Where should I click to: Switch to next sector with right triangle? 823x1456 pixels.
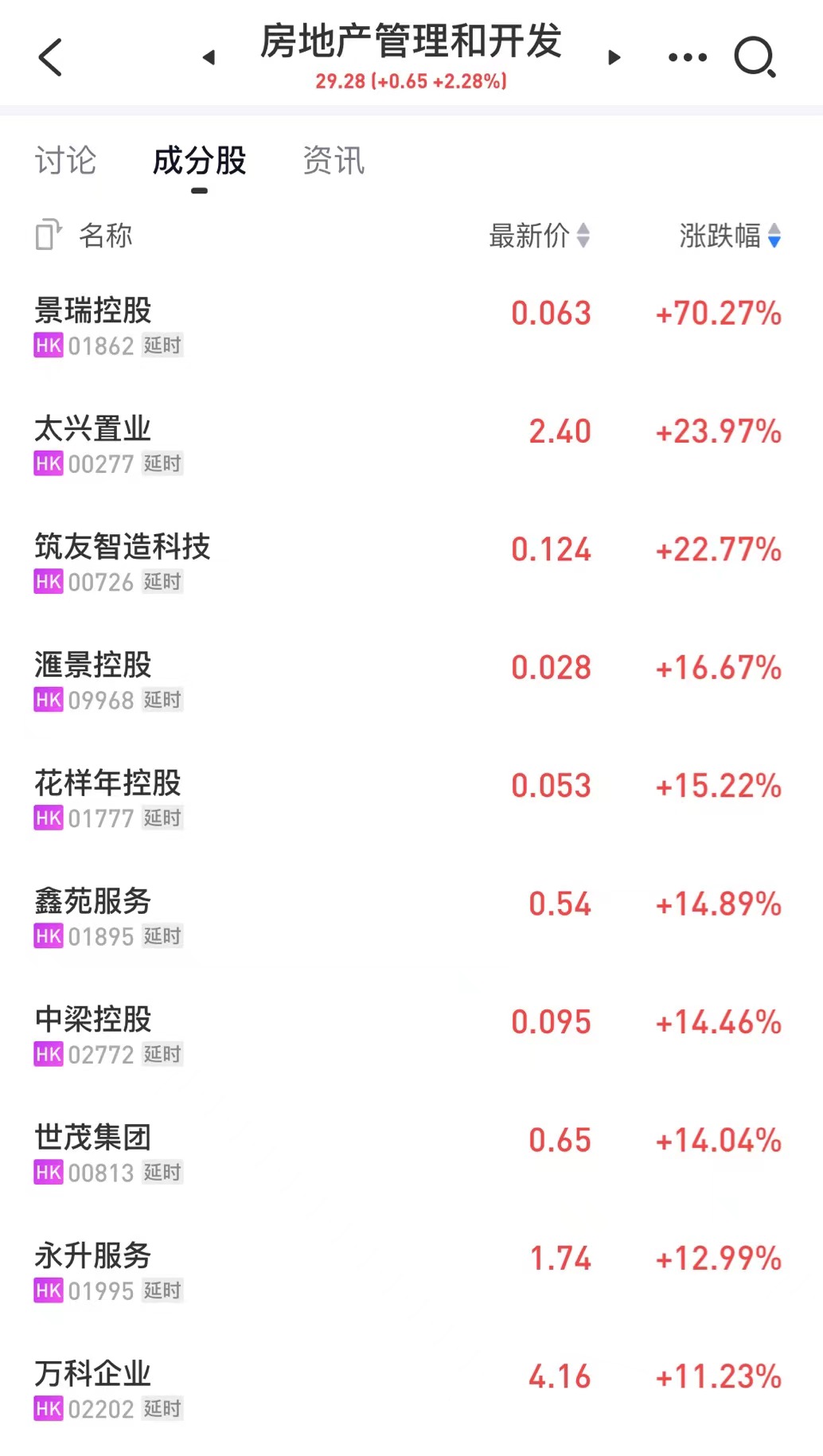pyautogui.click(x=614, y=57)
